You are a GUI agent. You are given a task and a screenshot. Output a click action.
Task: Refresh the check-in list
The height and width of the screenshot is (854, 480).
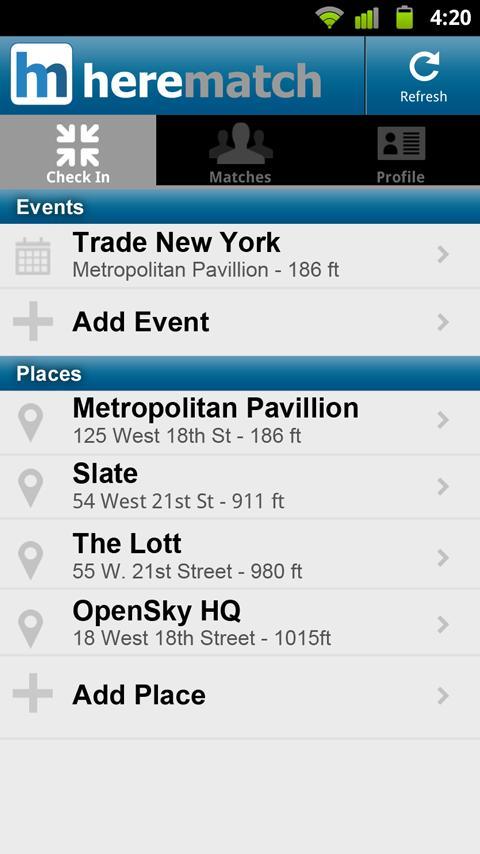coord(423,76)
